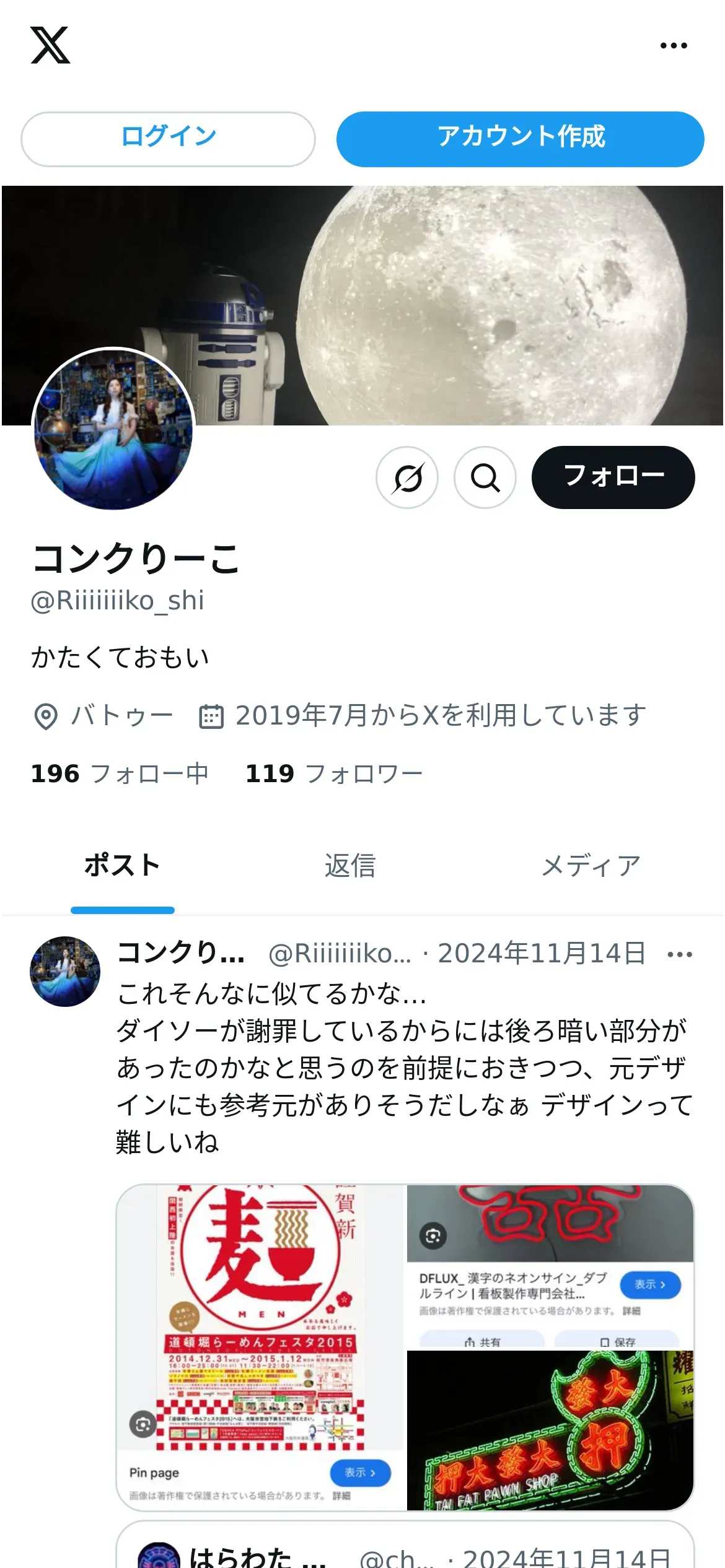Screen dimensions: 725x1568
Task: Open Grok profile summary icon
Action: [407, 477]
